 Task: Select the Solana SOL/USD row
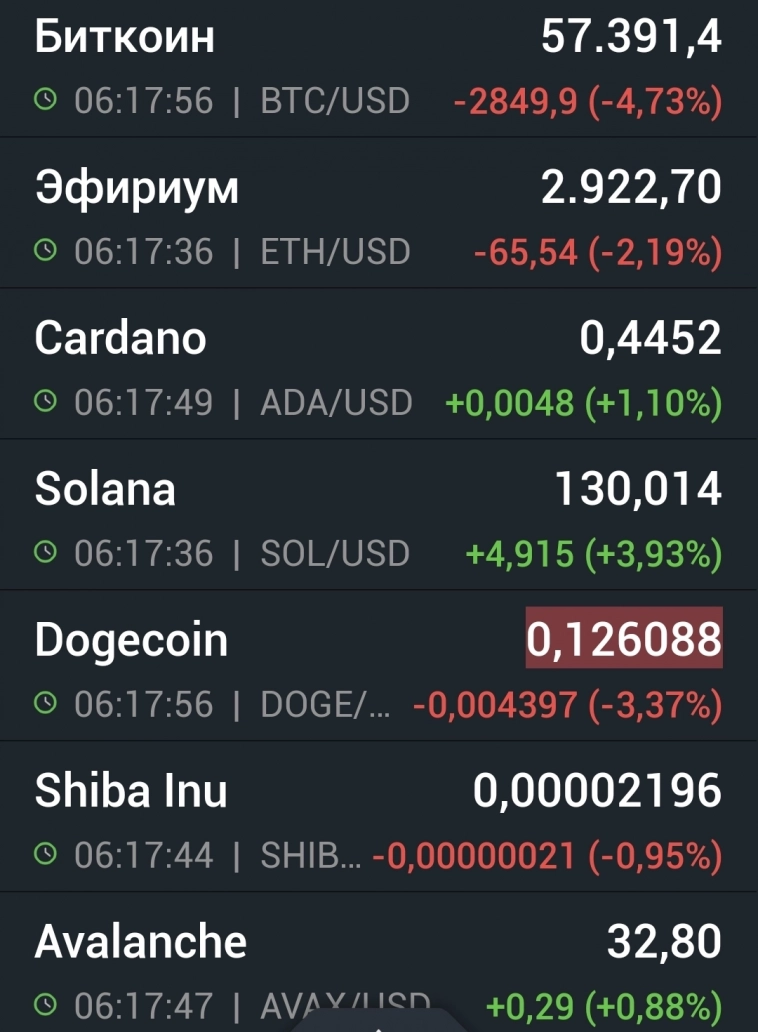378,519
